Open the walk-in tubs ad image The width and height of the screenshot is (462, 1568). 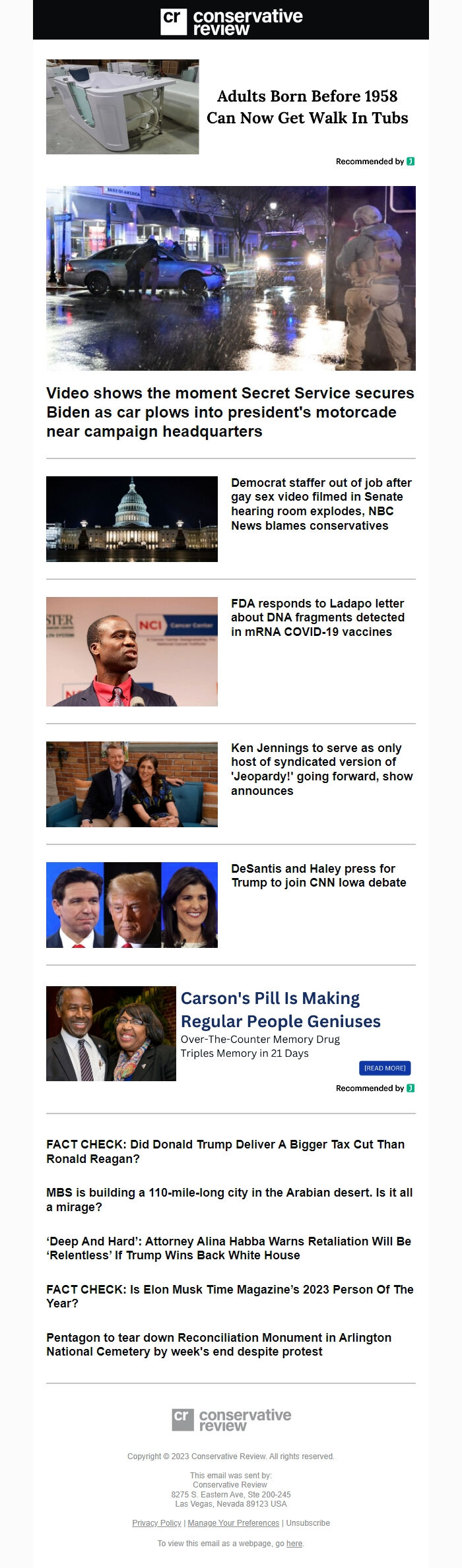click(122, 107)
